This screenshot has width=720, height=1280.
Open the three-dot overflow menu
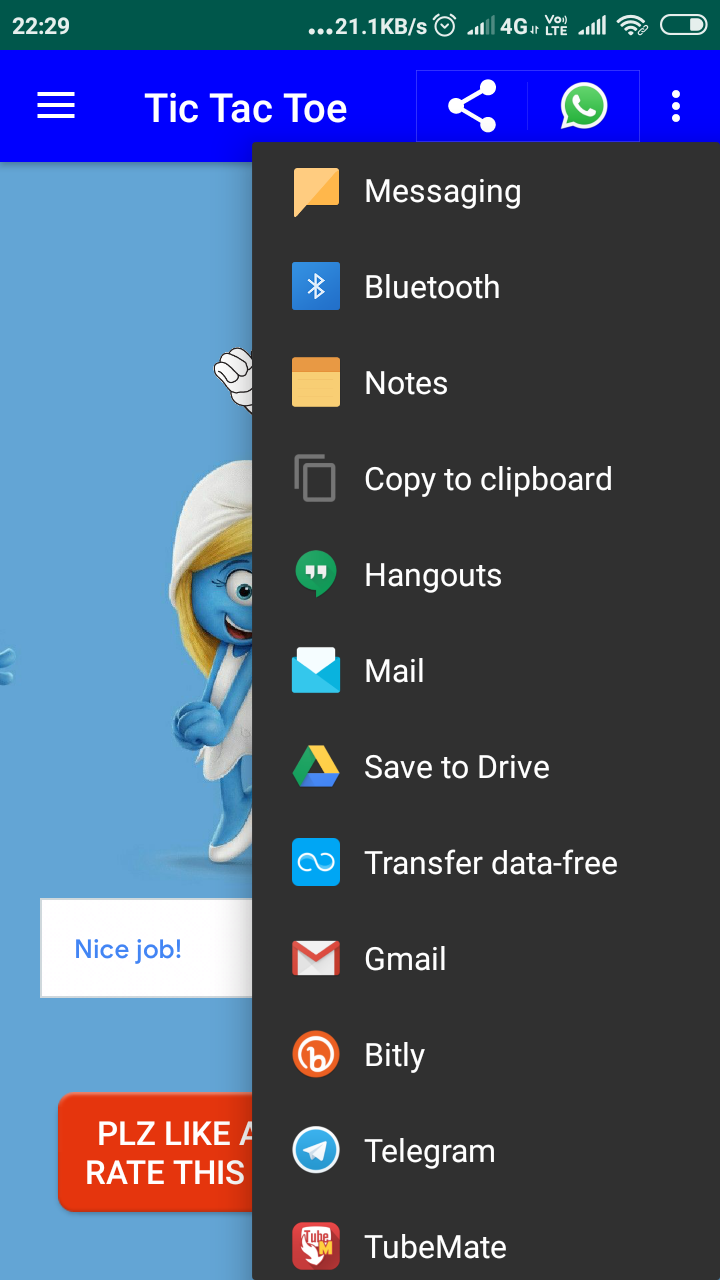pos(676,106)
